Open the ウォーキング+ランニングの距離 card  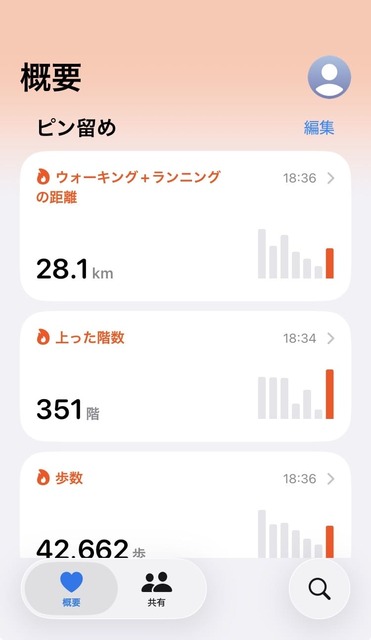point(185,226)
